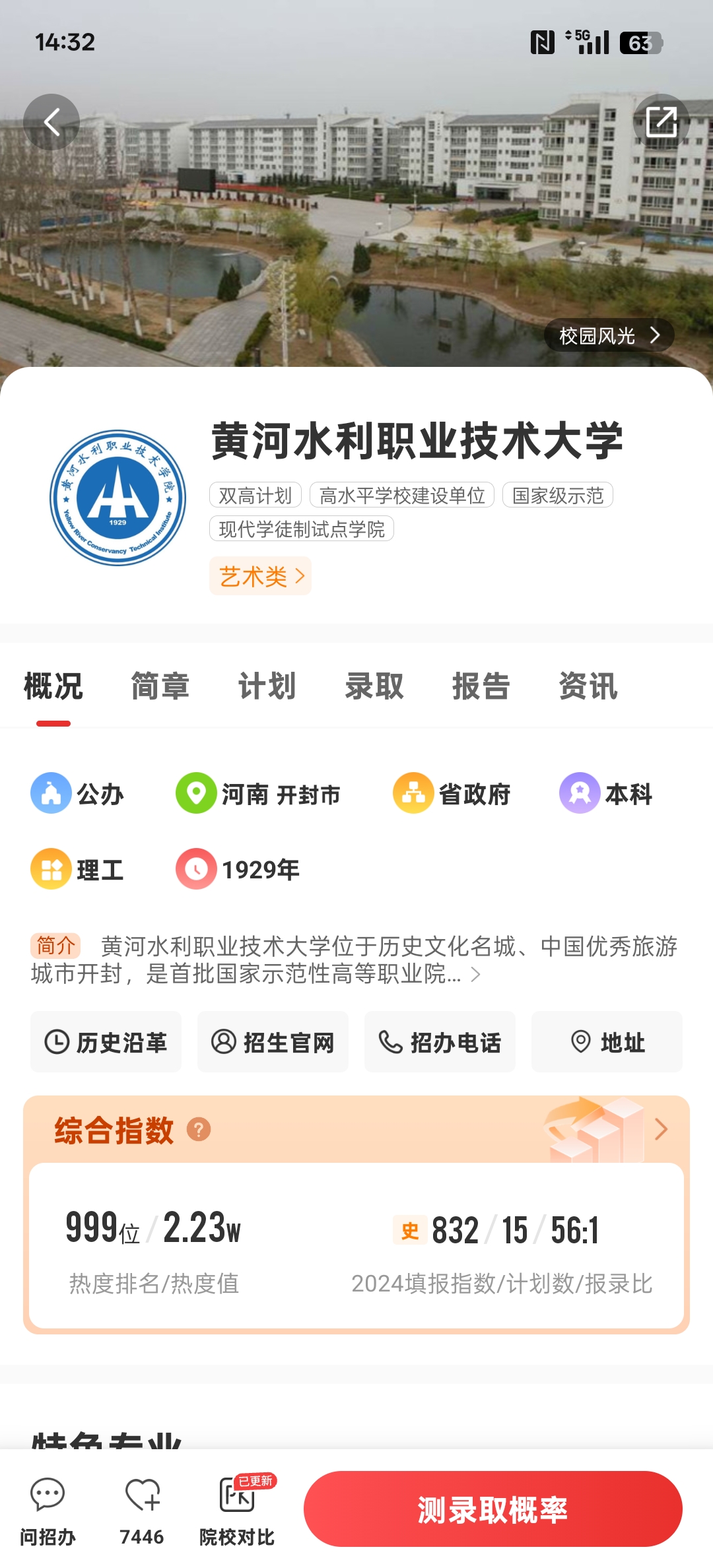Image resolution: width=713 pixels, height=1568 pixels.
Task: Tap the 测录取概率 button
Action: coord(492,1509)
